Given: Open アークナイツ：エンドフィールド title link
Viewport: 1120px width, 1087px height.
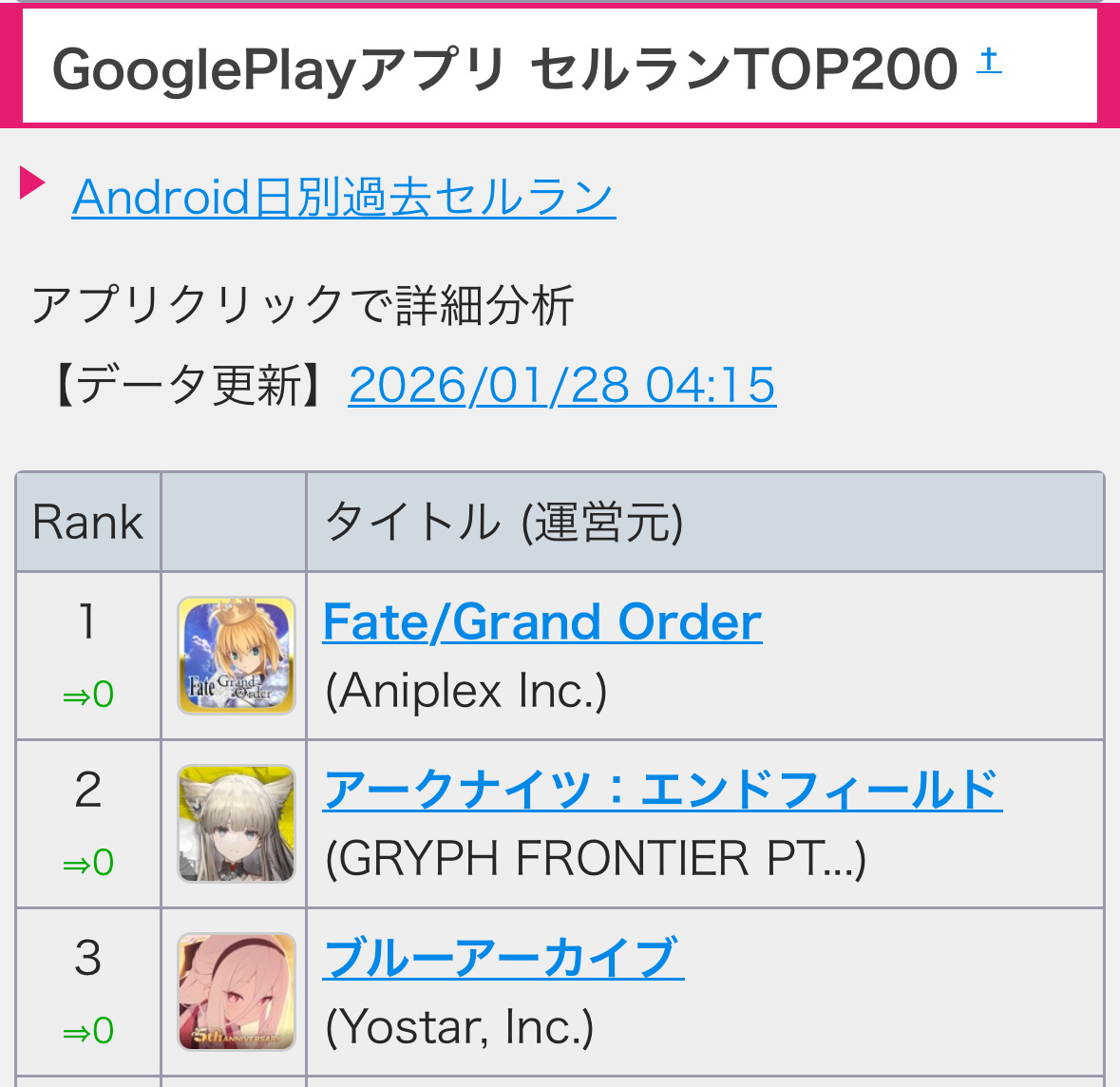Looking at the screenshot, I should [x=662, y=791].
